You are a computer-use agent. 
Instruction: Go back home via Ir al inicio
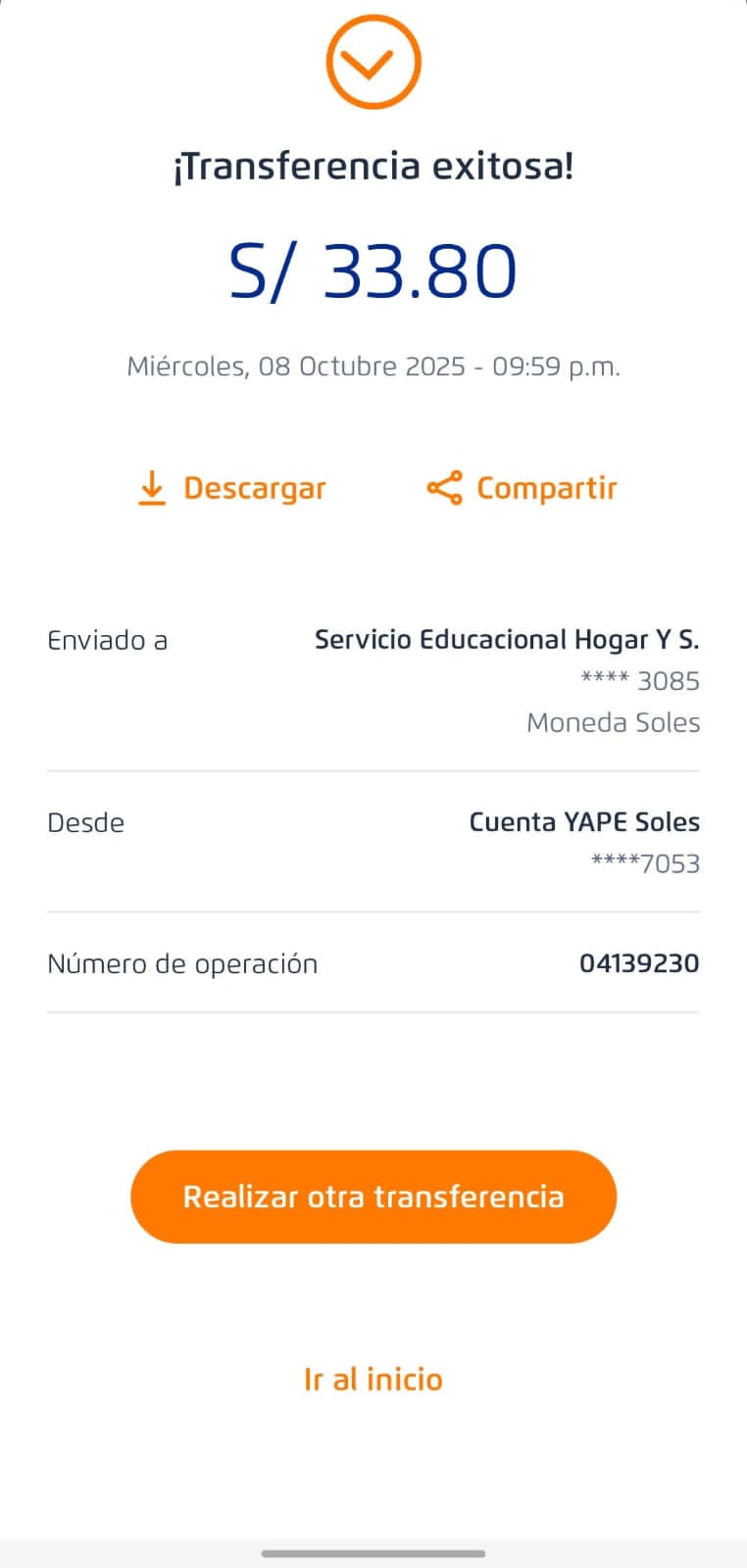point(373,1380)
